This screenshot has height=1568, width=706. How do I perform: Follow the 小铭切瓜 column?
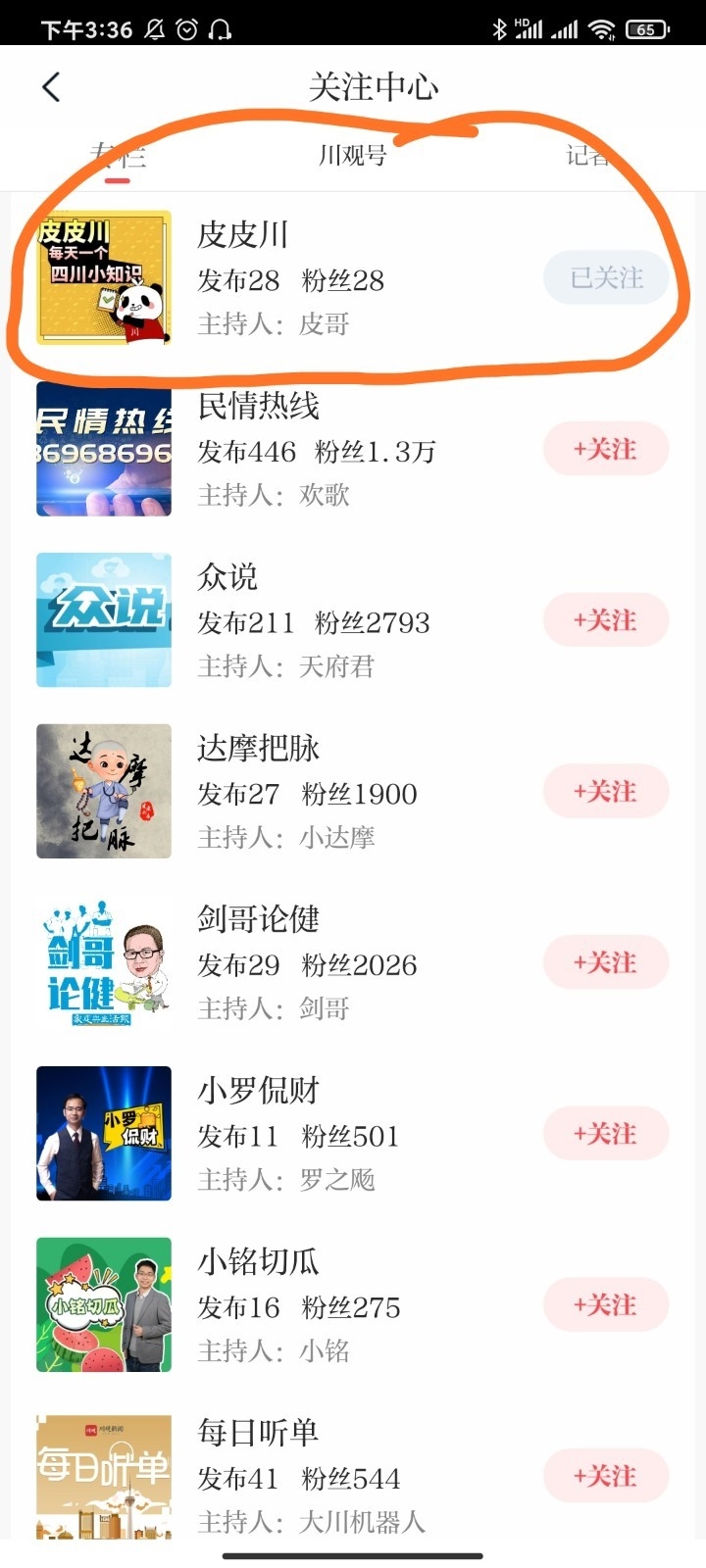point(606,1305)
